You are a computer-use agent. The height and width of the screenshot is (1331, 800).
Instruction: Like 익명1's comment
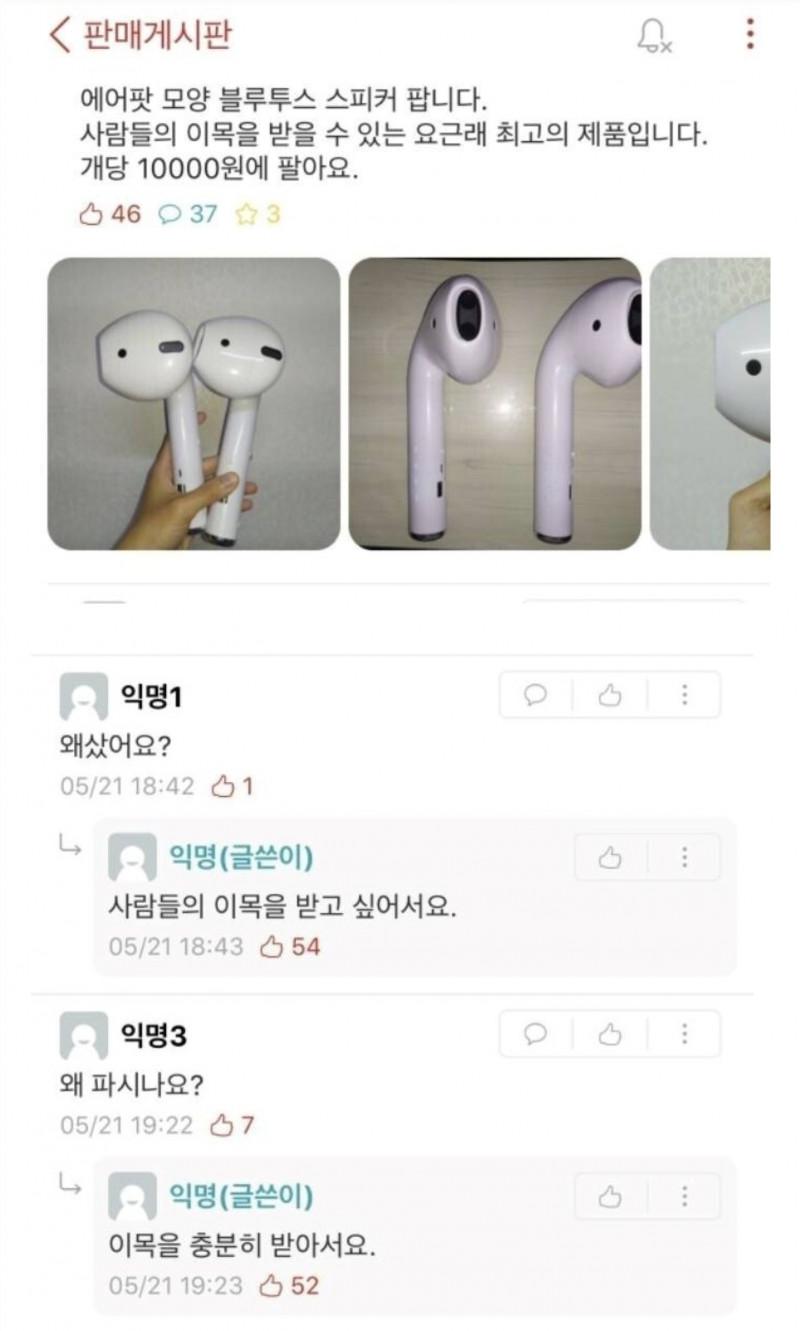[610, 695]
